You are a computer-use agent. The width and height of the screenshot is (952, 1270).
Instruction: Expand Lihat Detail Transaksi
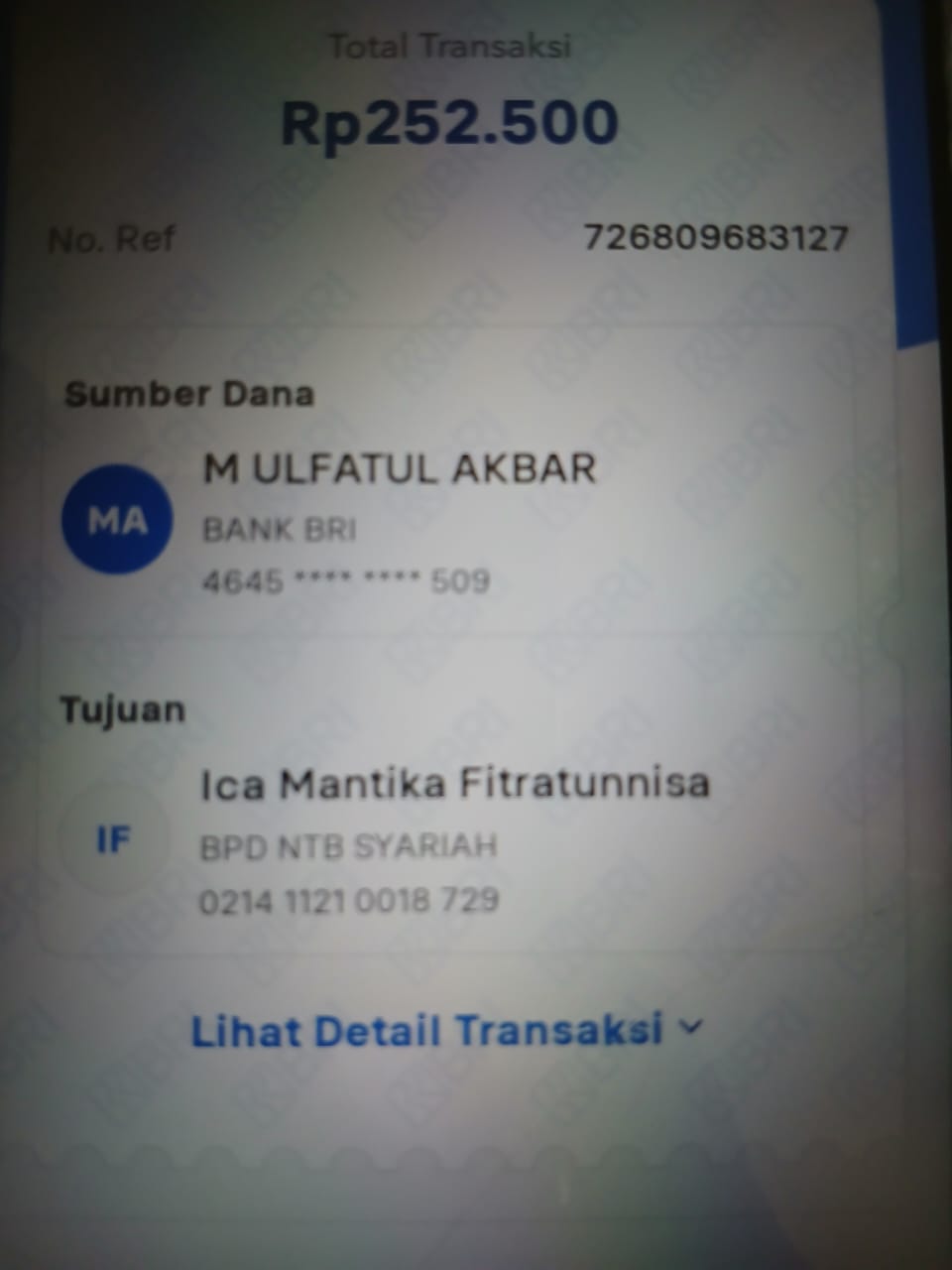446,1030
